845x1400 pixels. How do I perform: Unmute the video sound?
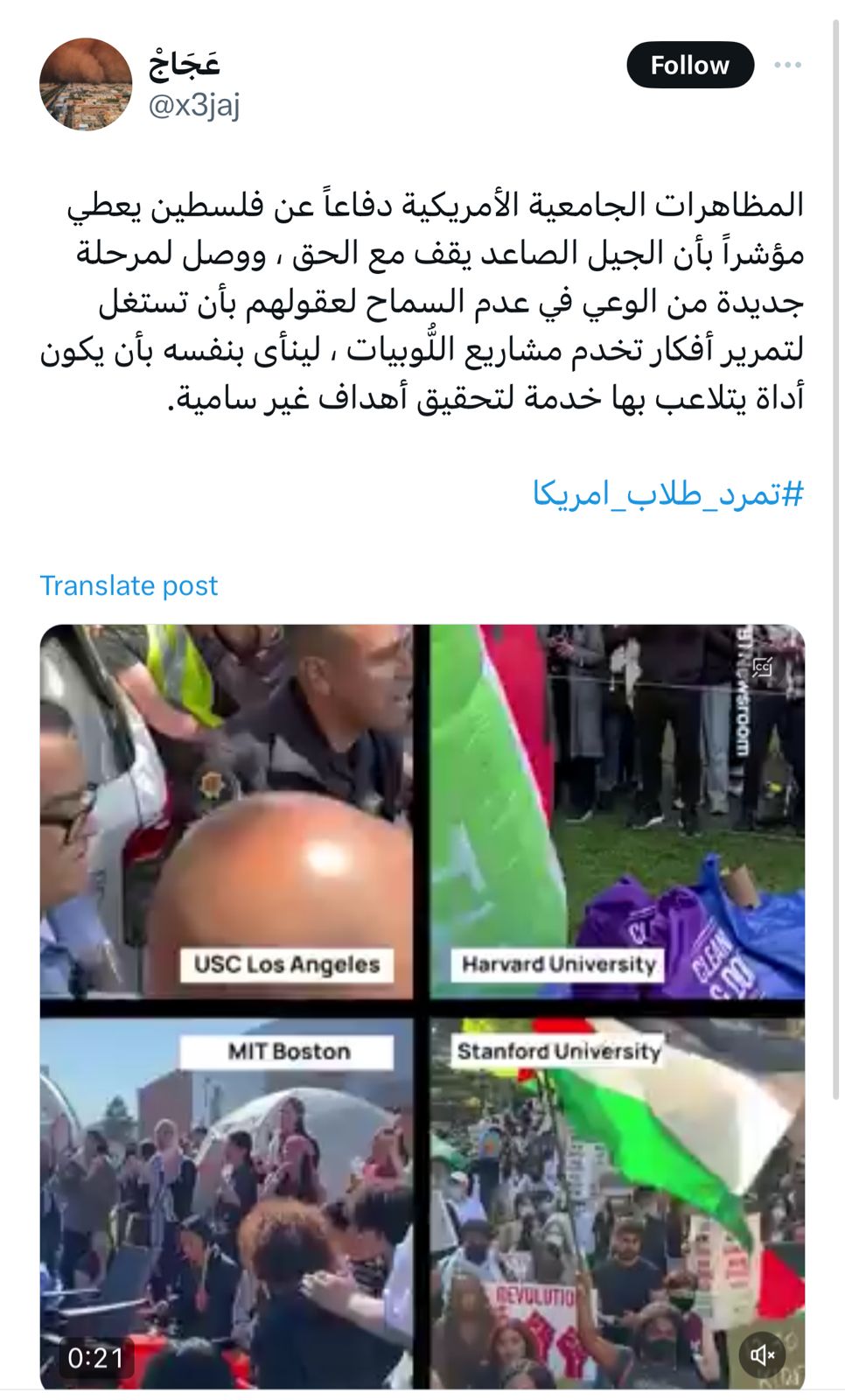click(x=763, y=1354)
